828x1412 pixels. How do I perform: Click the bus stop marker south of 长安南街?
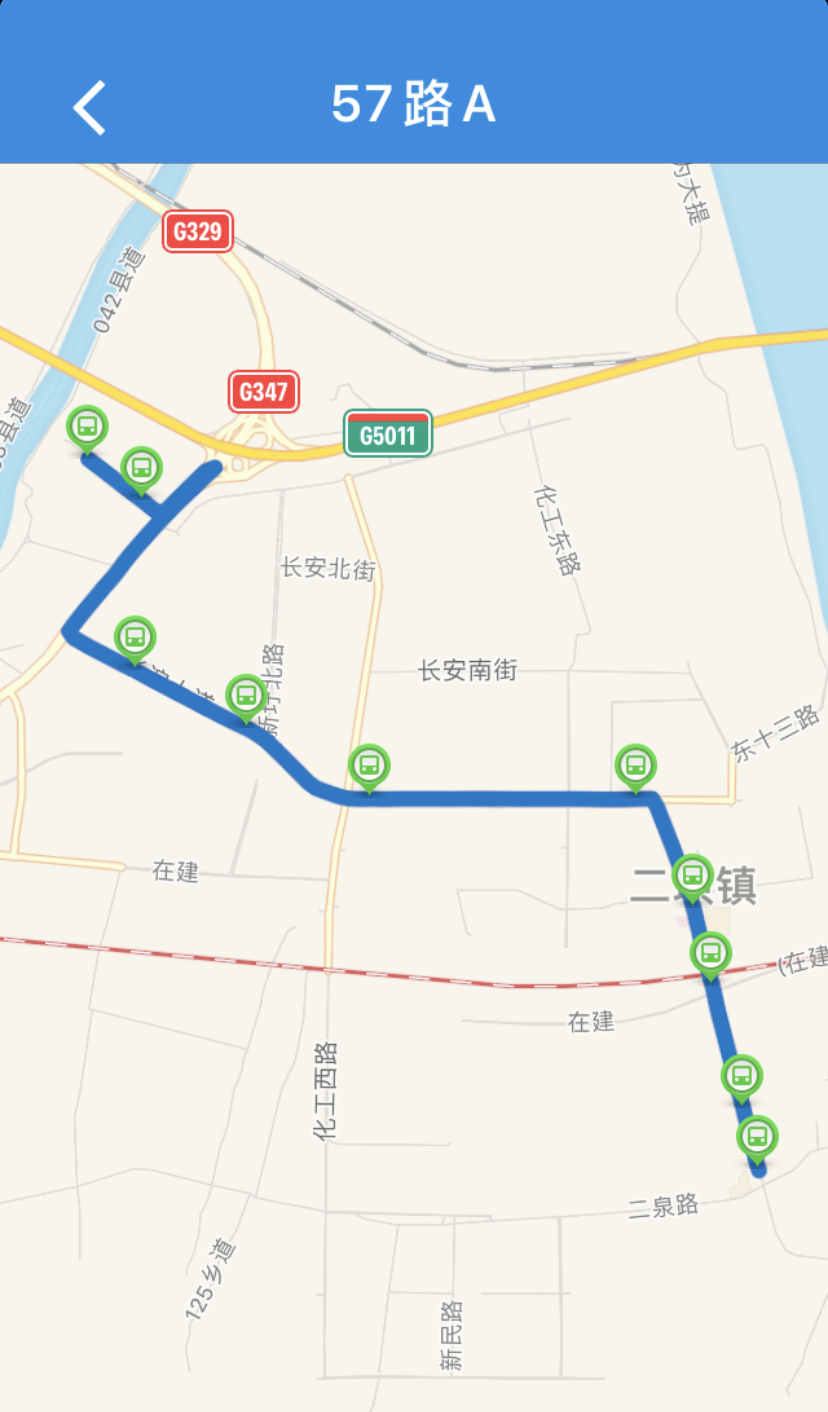(x=370, y=763)
